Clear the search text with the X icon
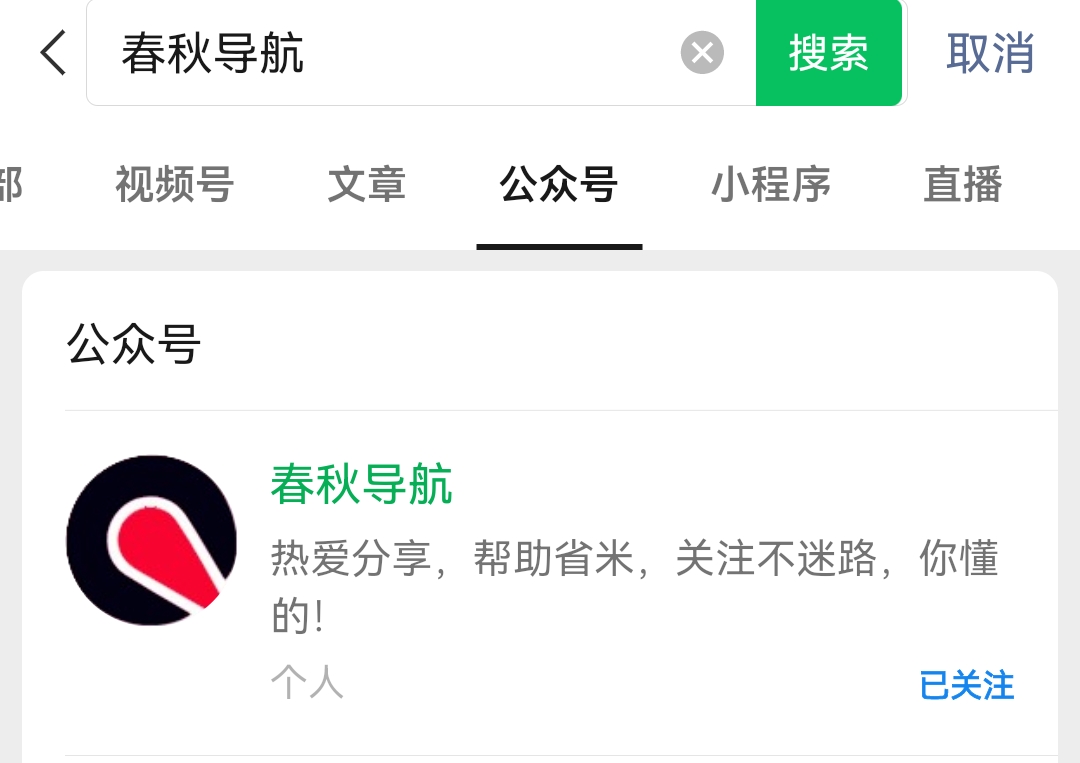 pyautogui.click(x=702, y=53)
